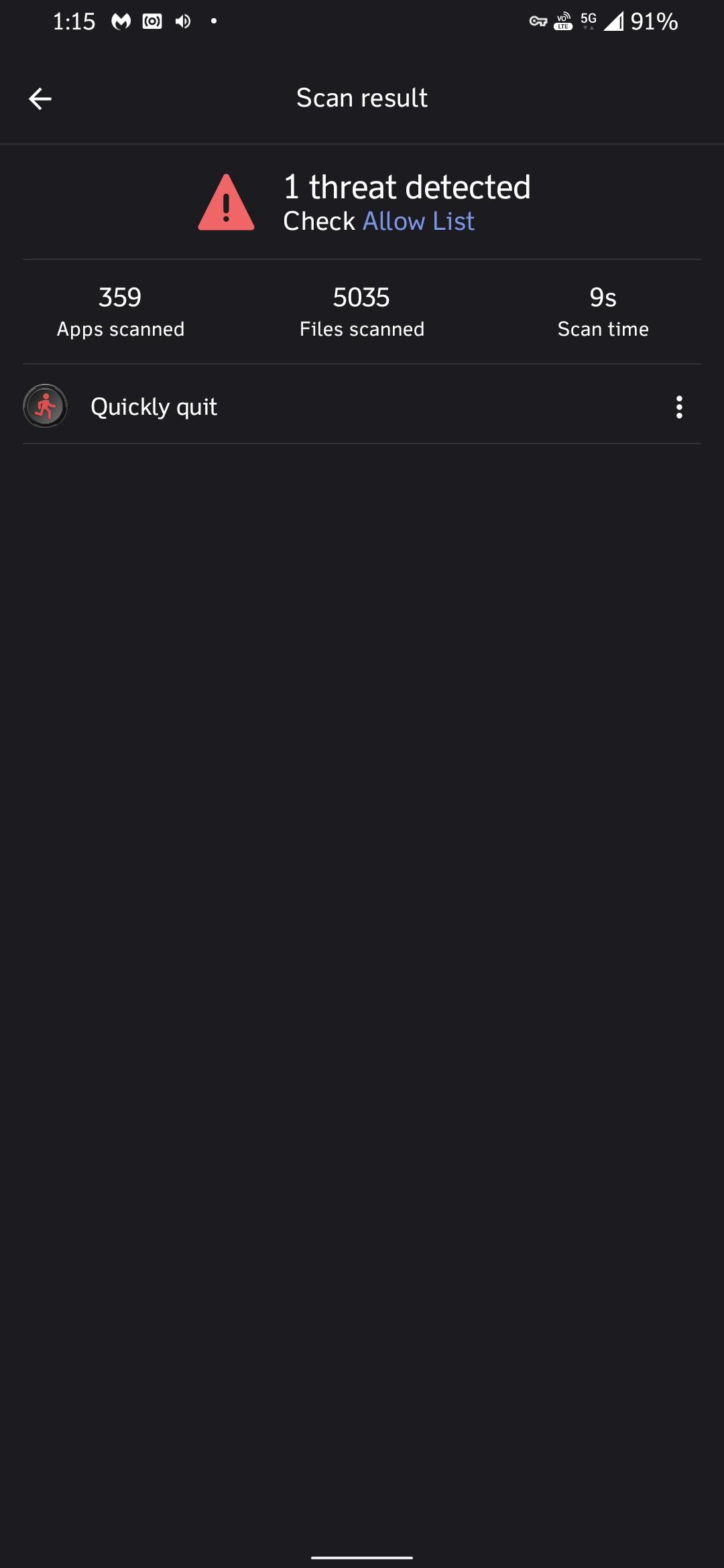
Task: Go back from Scan result
Action: 40,99
